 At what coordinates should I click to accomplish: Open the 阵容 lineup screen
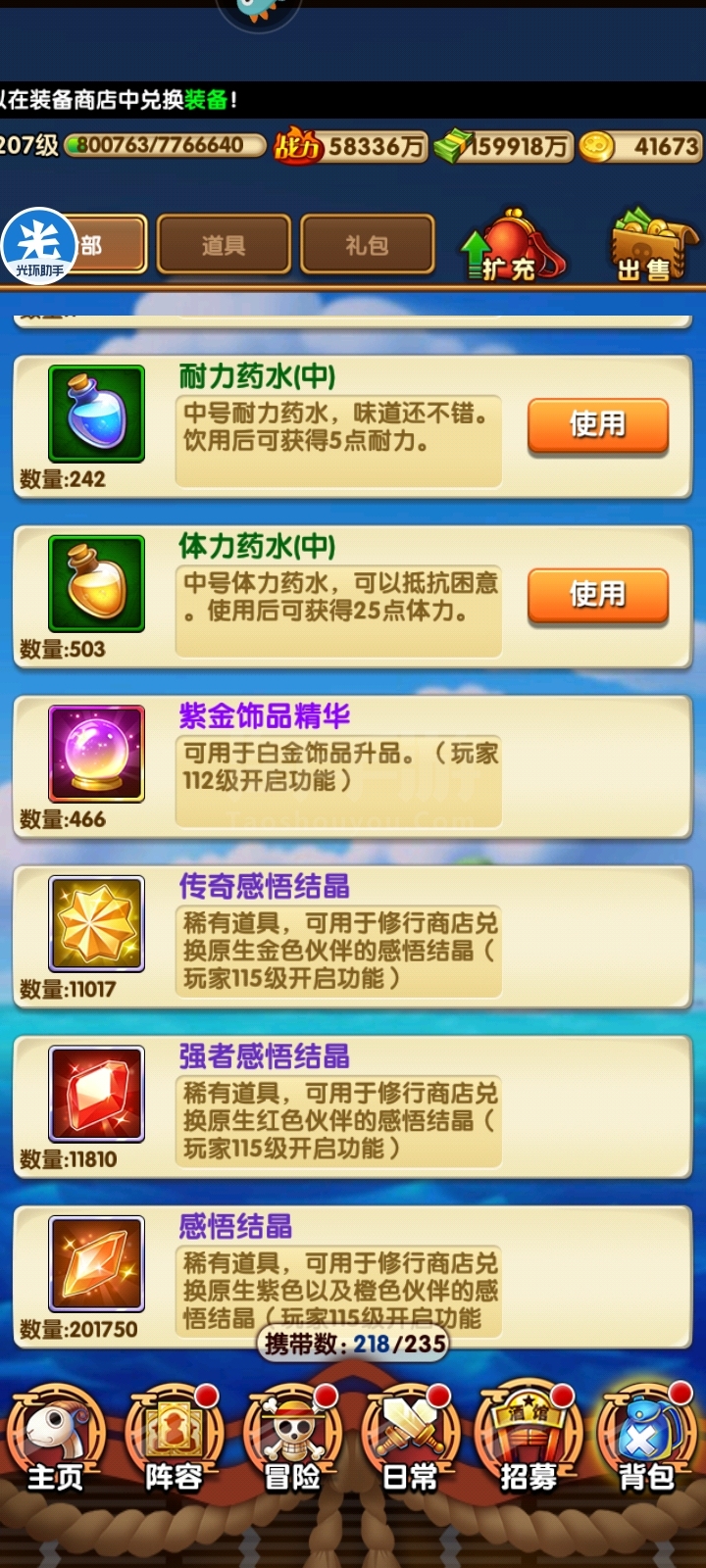[175, 1441]
